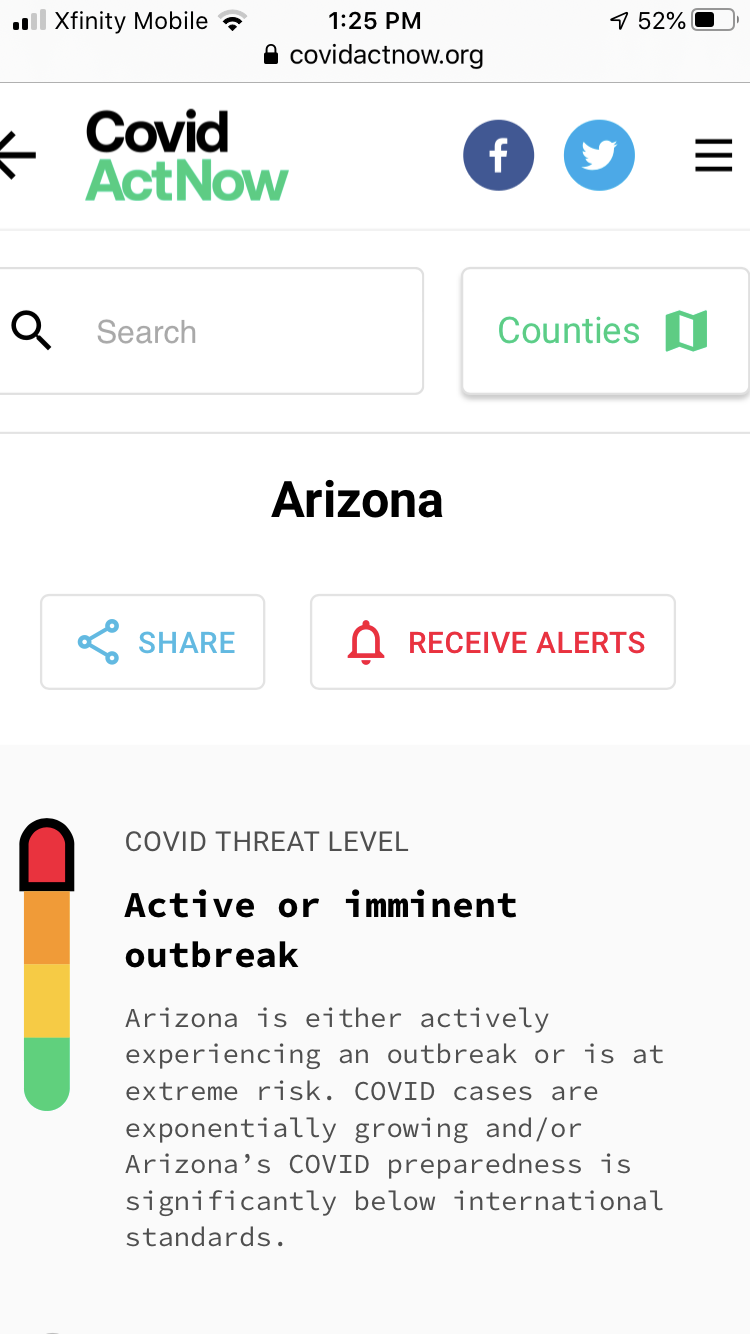This screenshot has width=750, height=1334.
Task: Share Arizona's COVID page
Action: (x=153, y=642)
